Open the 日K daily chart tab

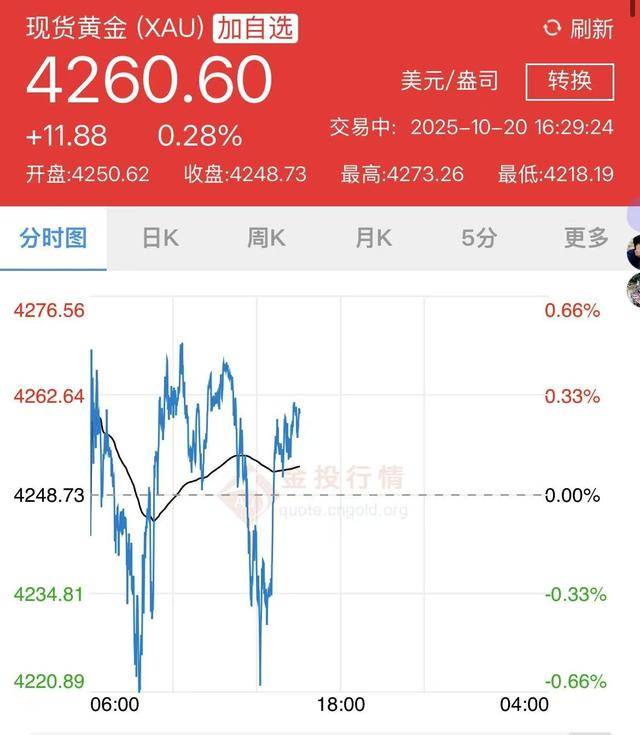tap(160, 238)
